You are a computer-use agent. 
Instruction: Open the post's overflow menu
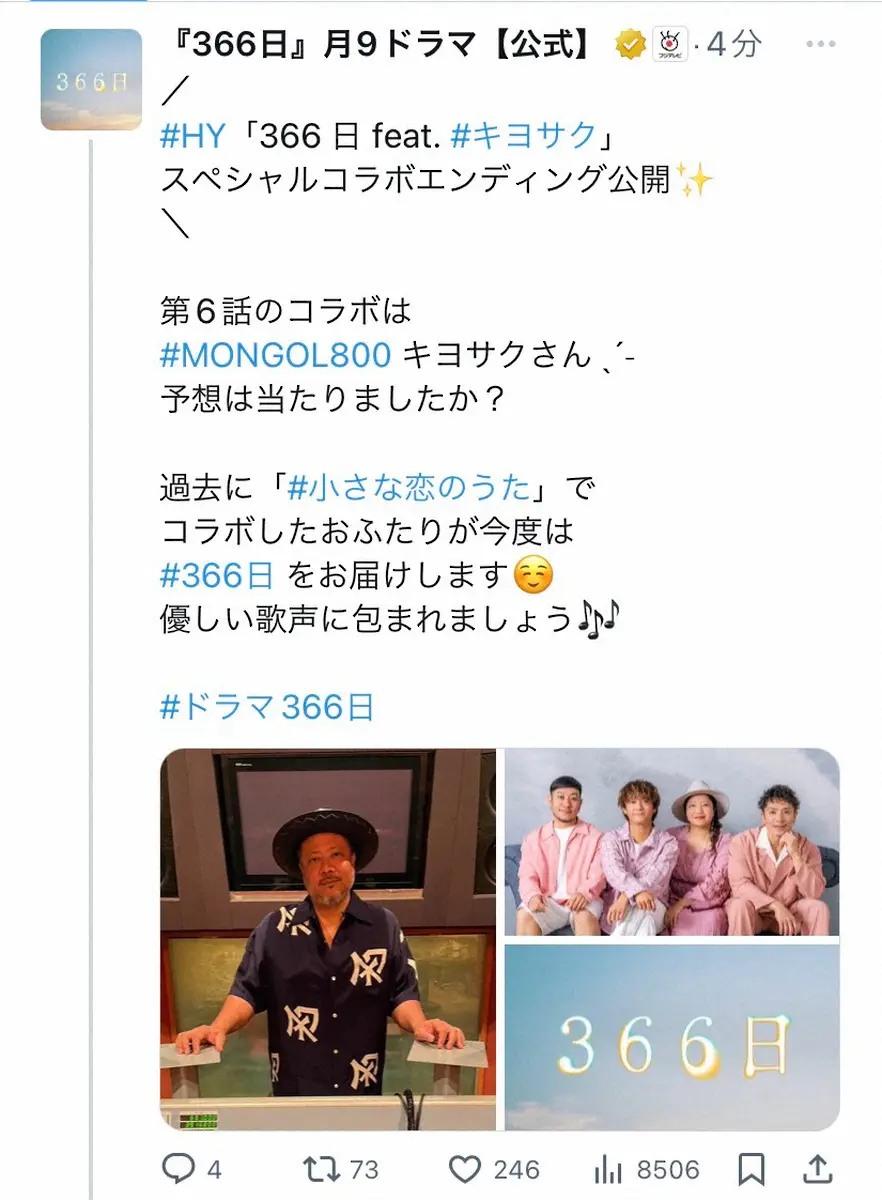[820, 44]
